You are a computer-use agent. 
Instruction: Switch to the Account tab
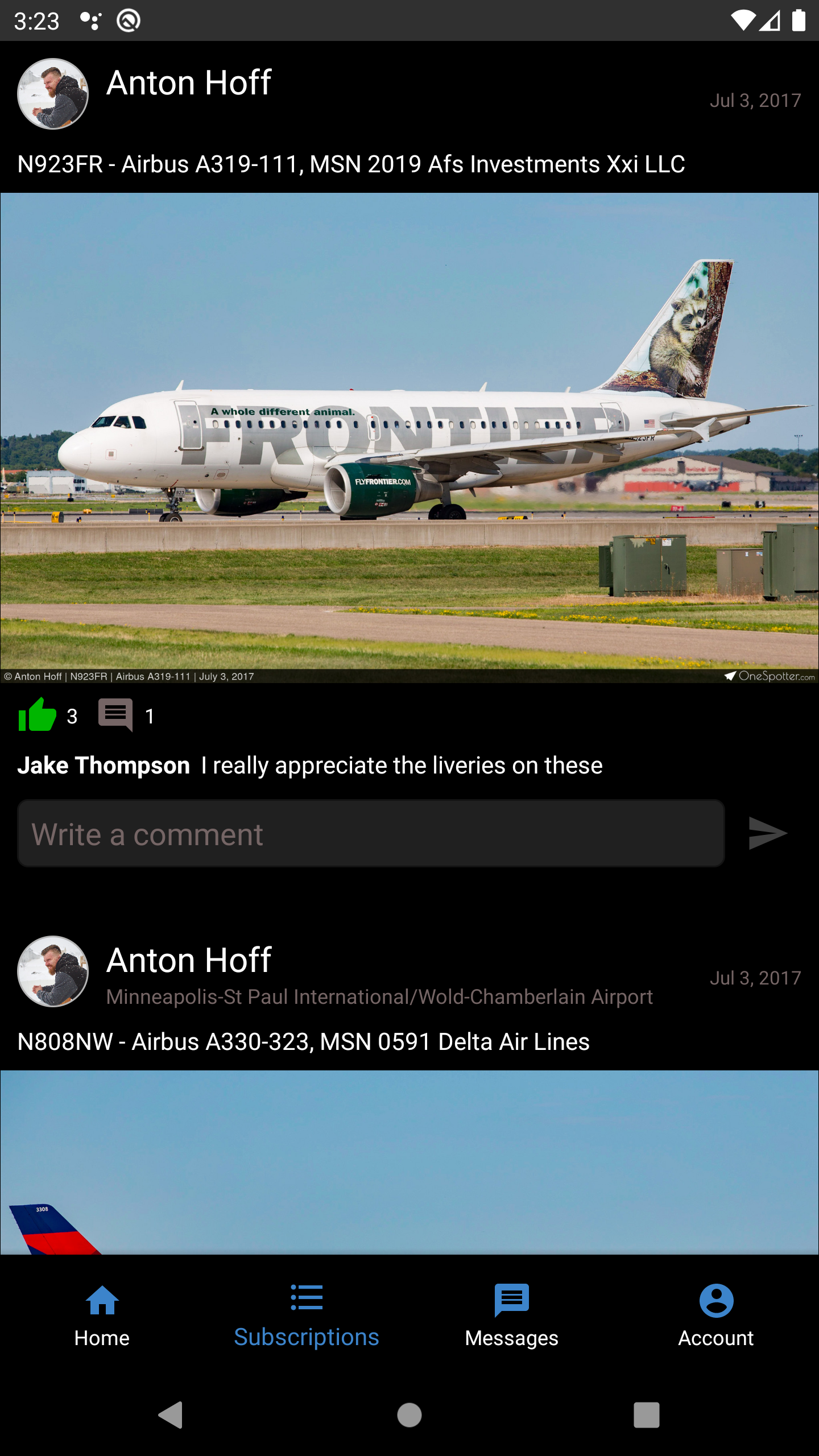716,1315
